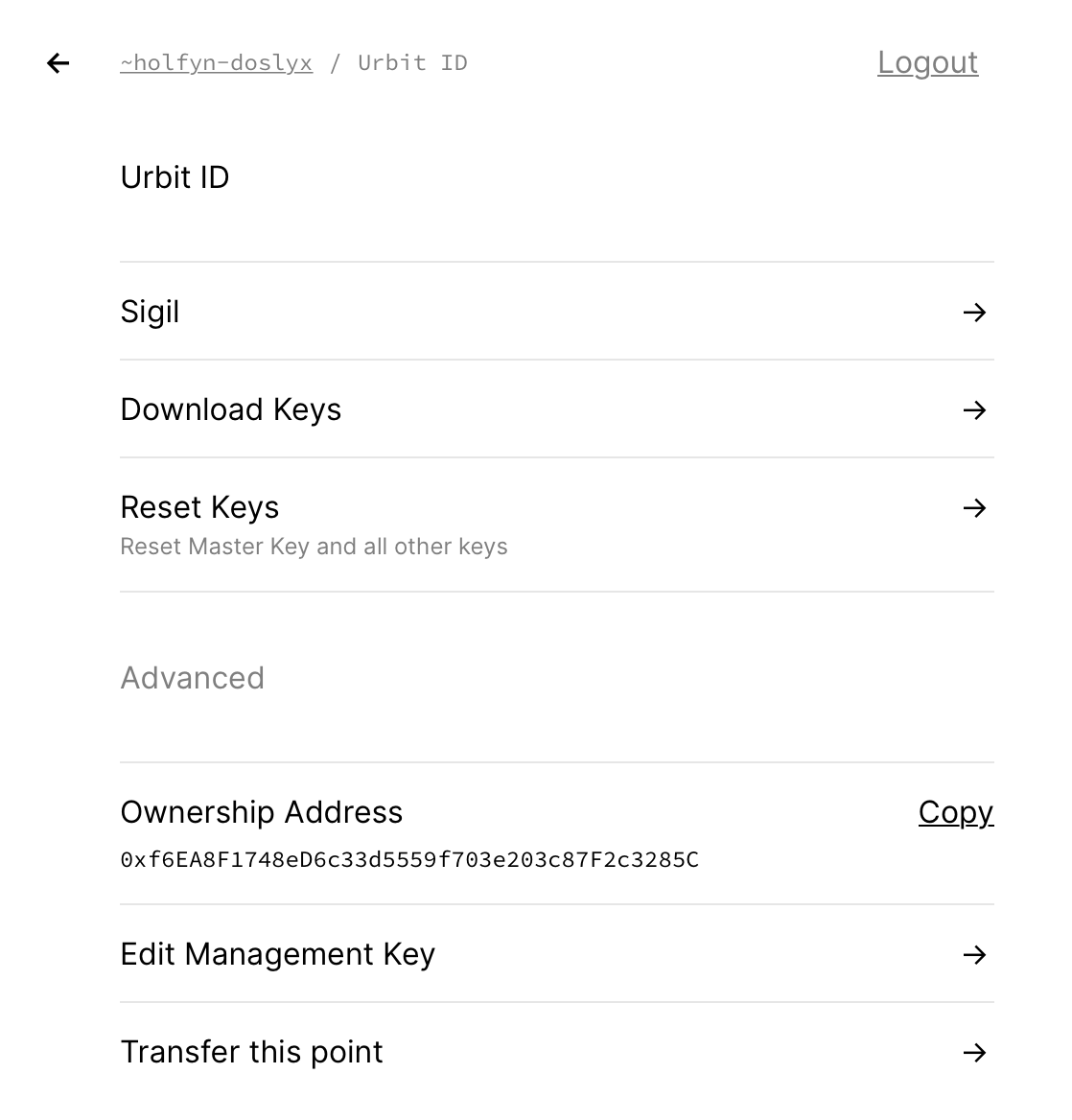1072x1120 pixels.
Task: Open Edit Management Key
Action: pos(277,954)
